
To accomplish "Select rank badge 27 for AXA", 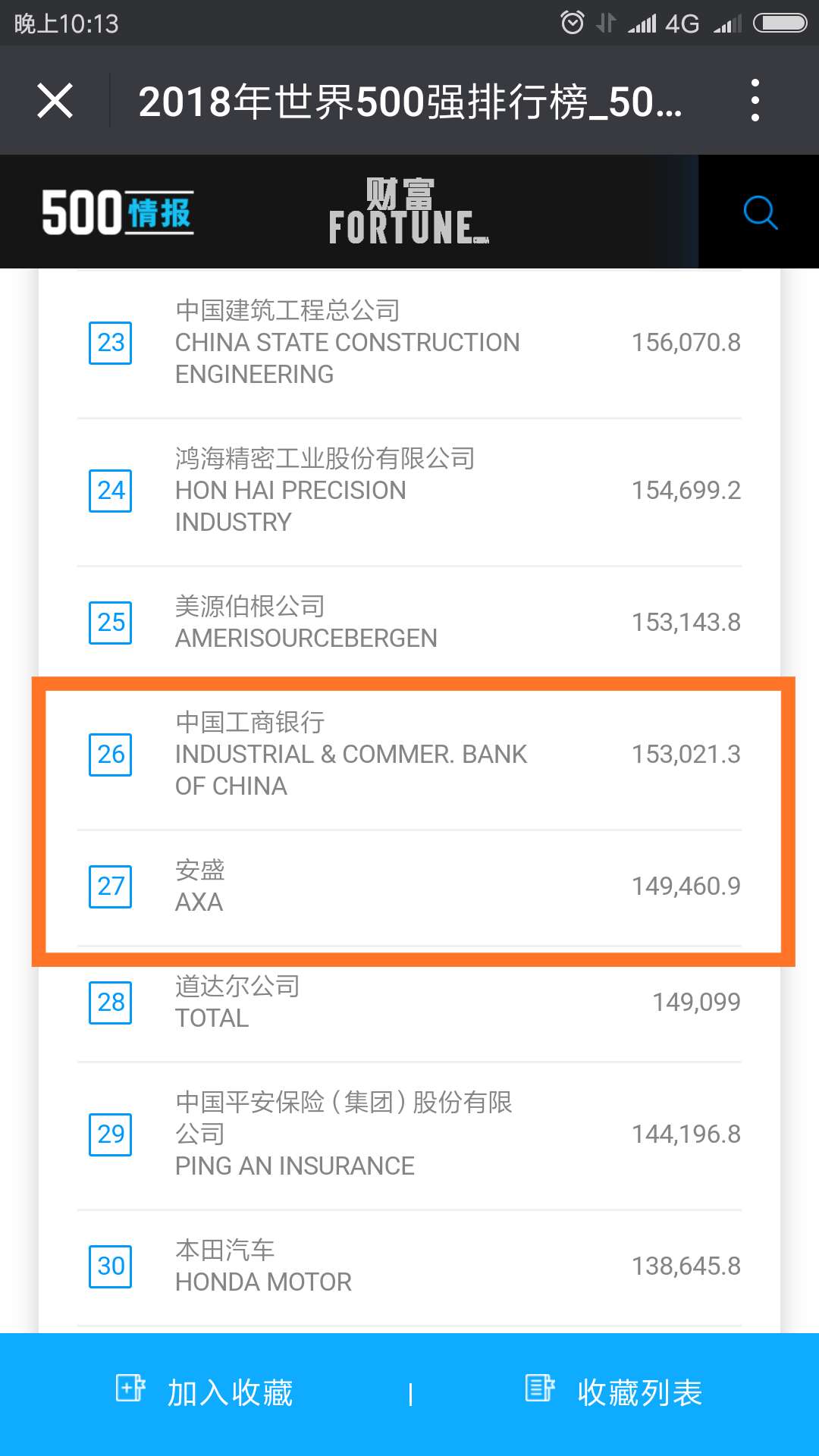I will click(x=111, y=886).
